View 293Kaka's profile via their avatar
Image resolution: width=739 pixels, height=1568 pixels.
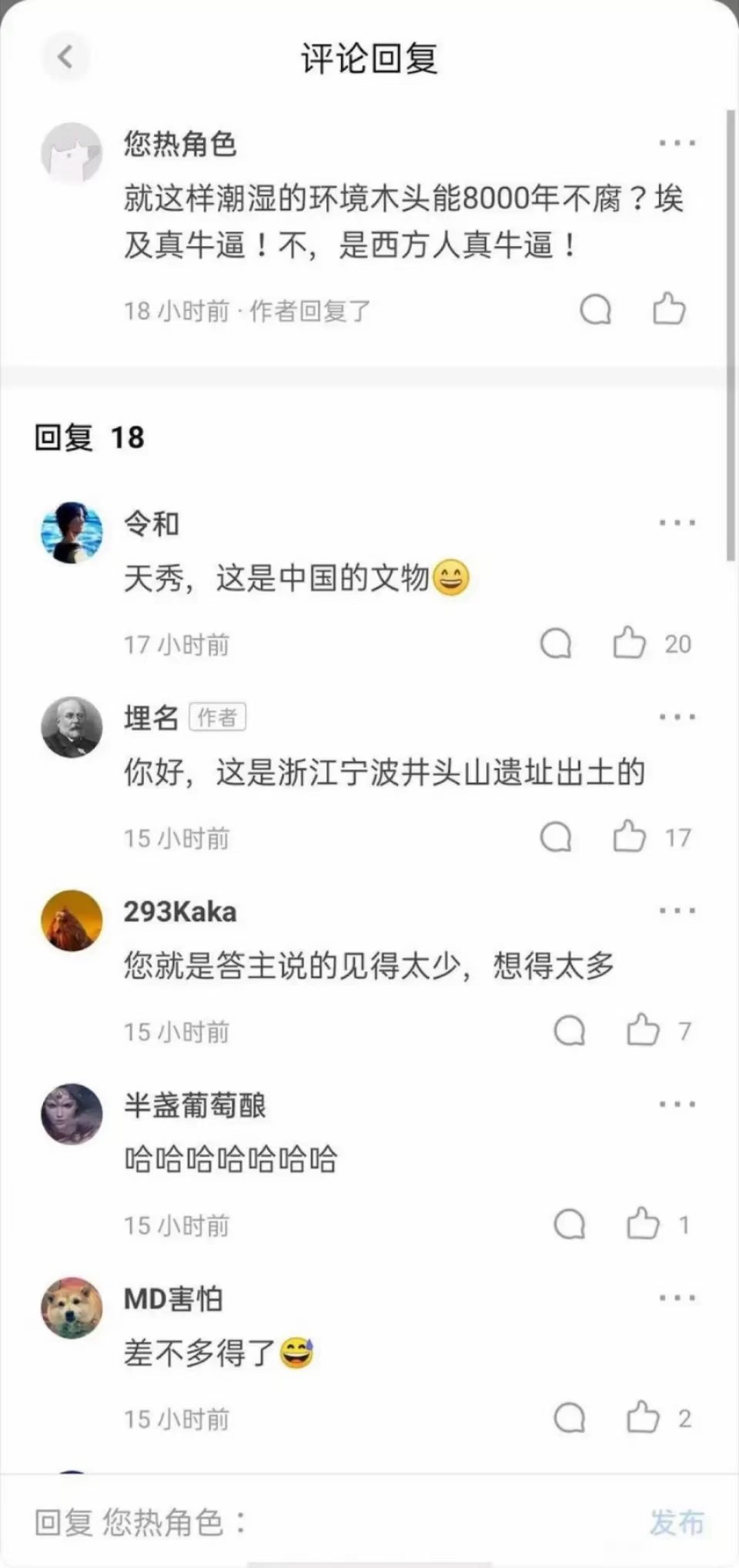(x=72, y=921)
